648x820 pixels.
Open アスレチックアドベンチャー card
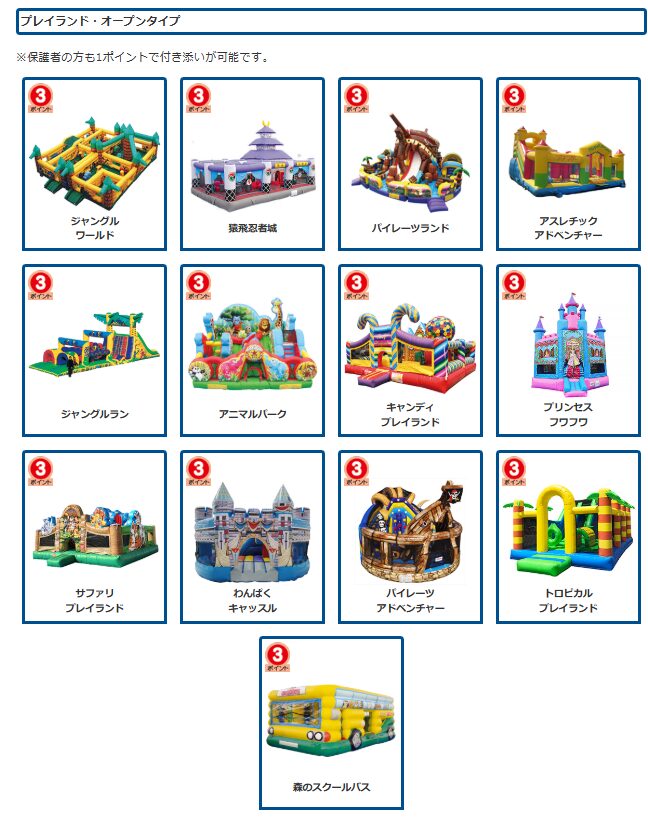(x=568, y=164)
